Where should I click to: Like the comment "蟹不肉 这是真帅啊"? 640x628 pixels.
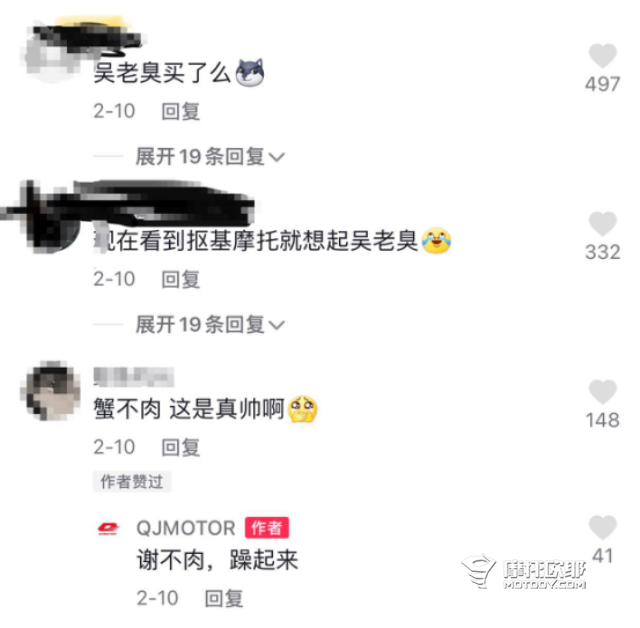(x=602, y=392)
